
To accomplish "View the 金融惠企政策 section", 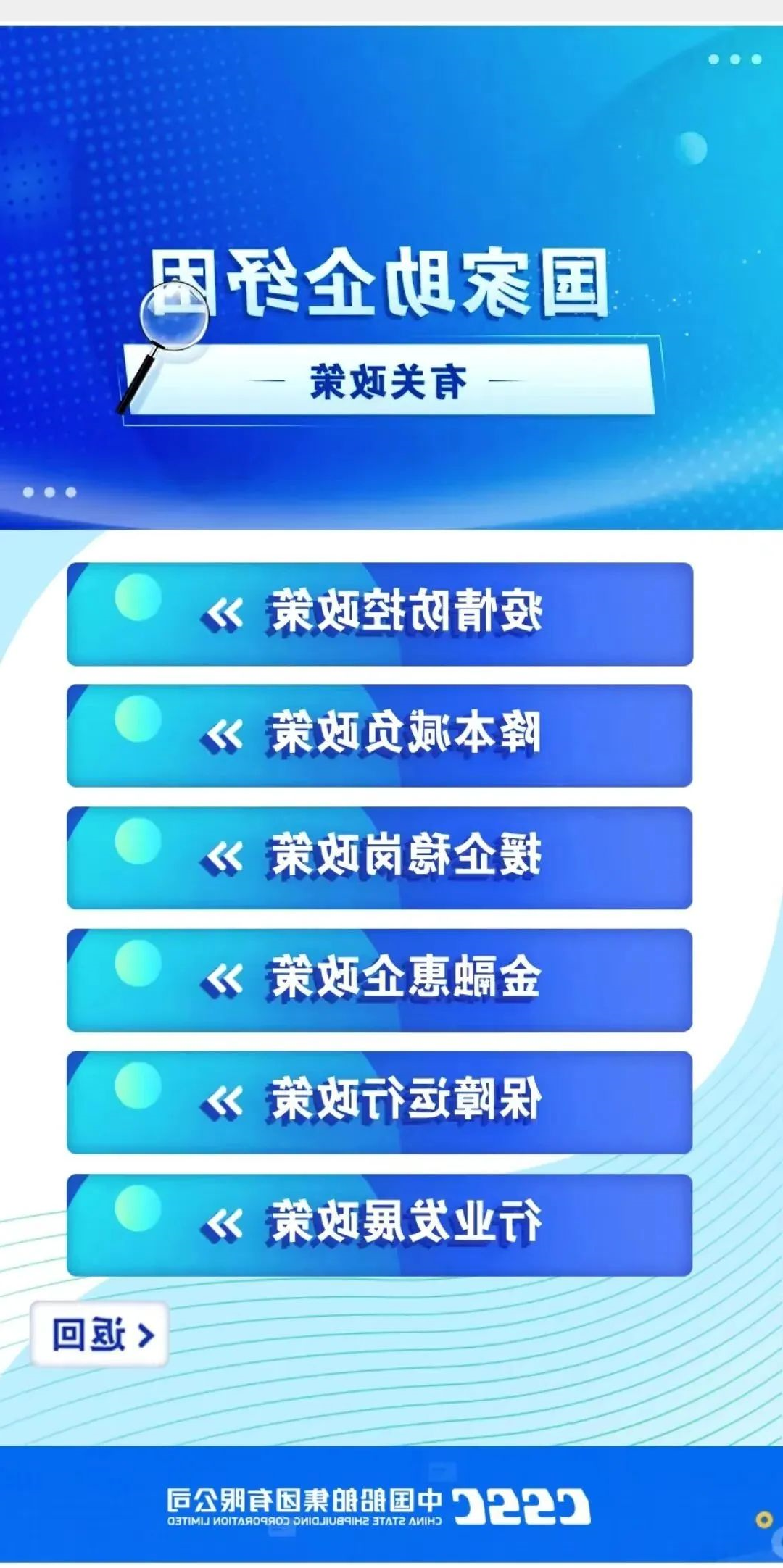I will (379, 980).
